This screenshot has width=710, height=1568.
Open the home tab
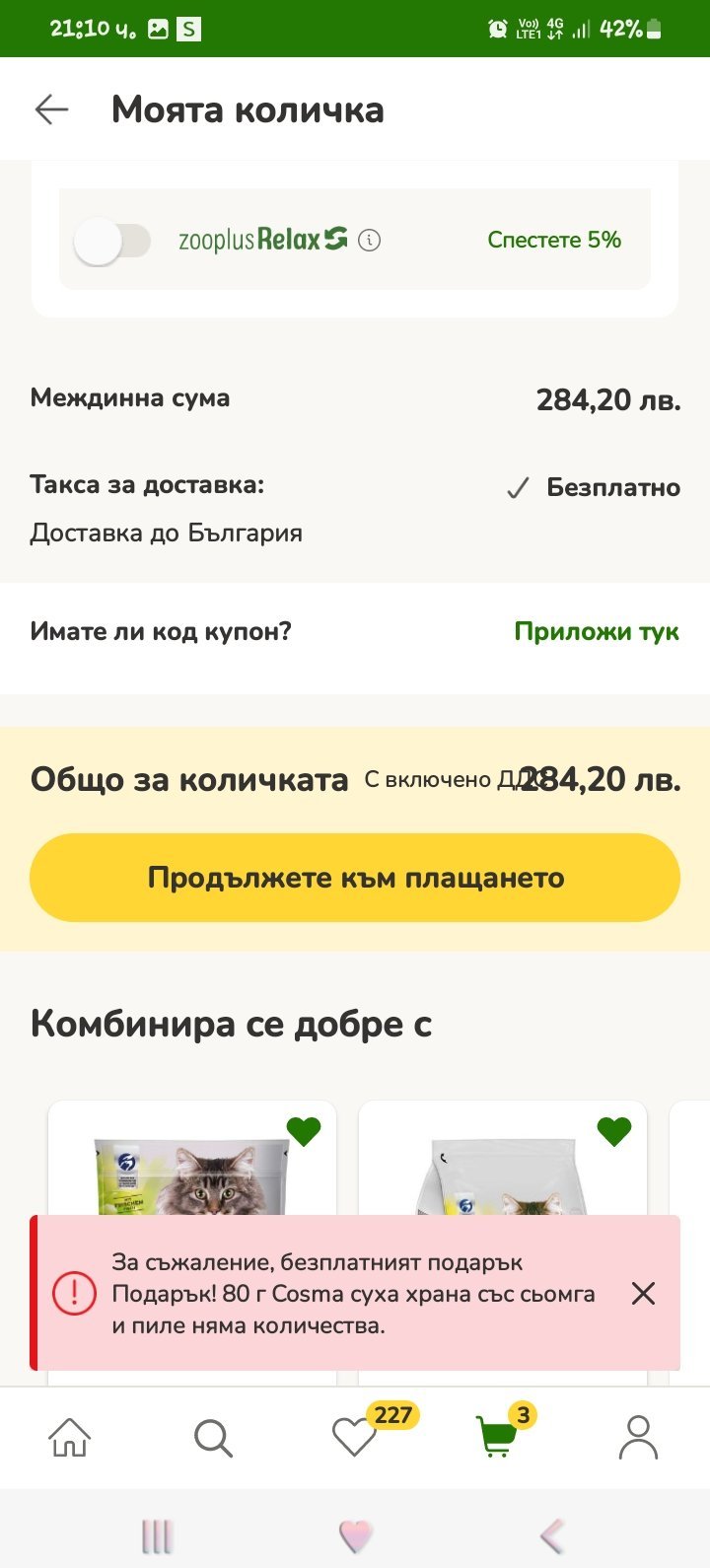click(x=70, y=1439)
